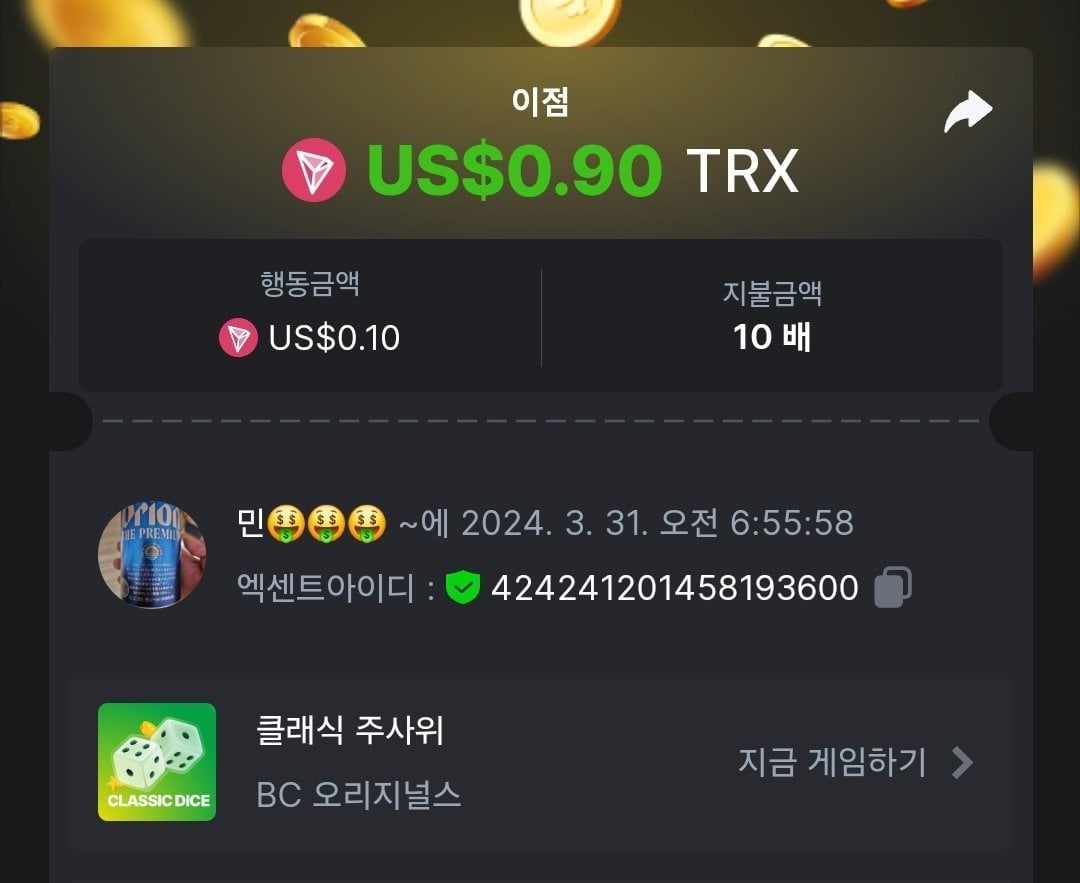
Task: Copy the bet ID number
Action: pos(892,587)
